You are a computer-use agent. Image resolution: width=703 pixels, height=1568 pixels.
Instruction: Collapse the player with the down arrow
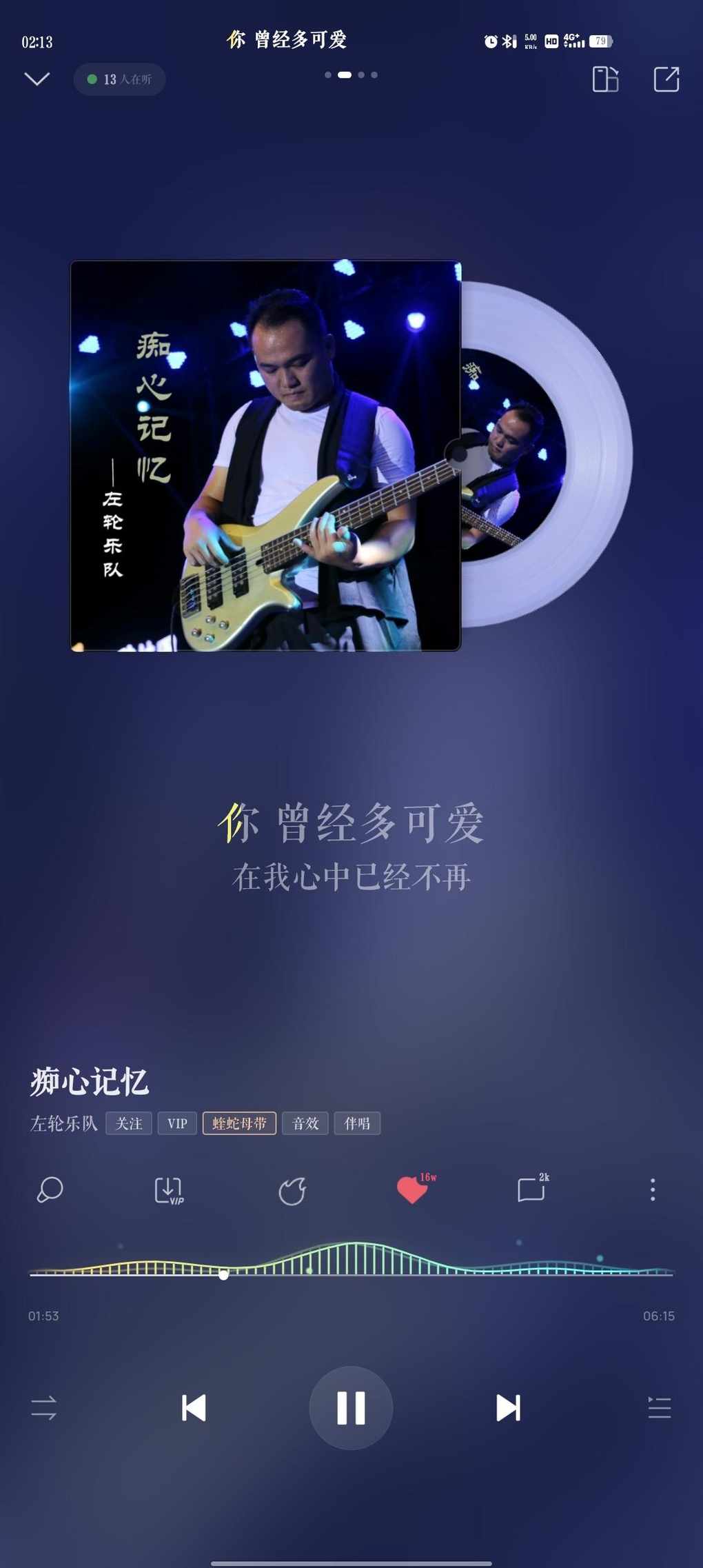(x=37, y=79)
